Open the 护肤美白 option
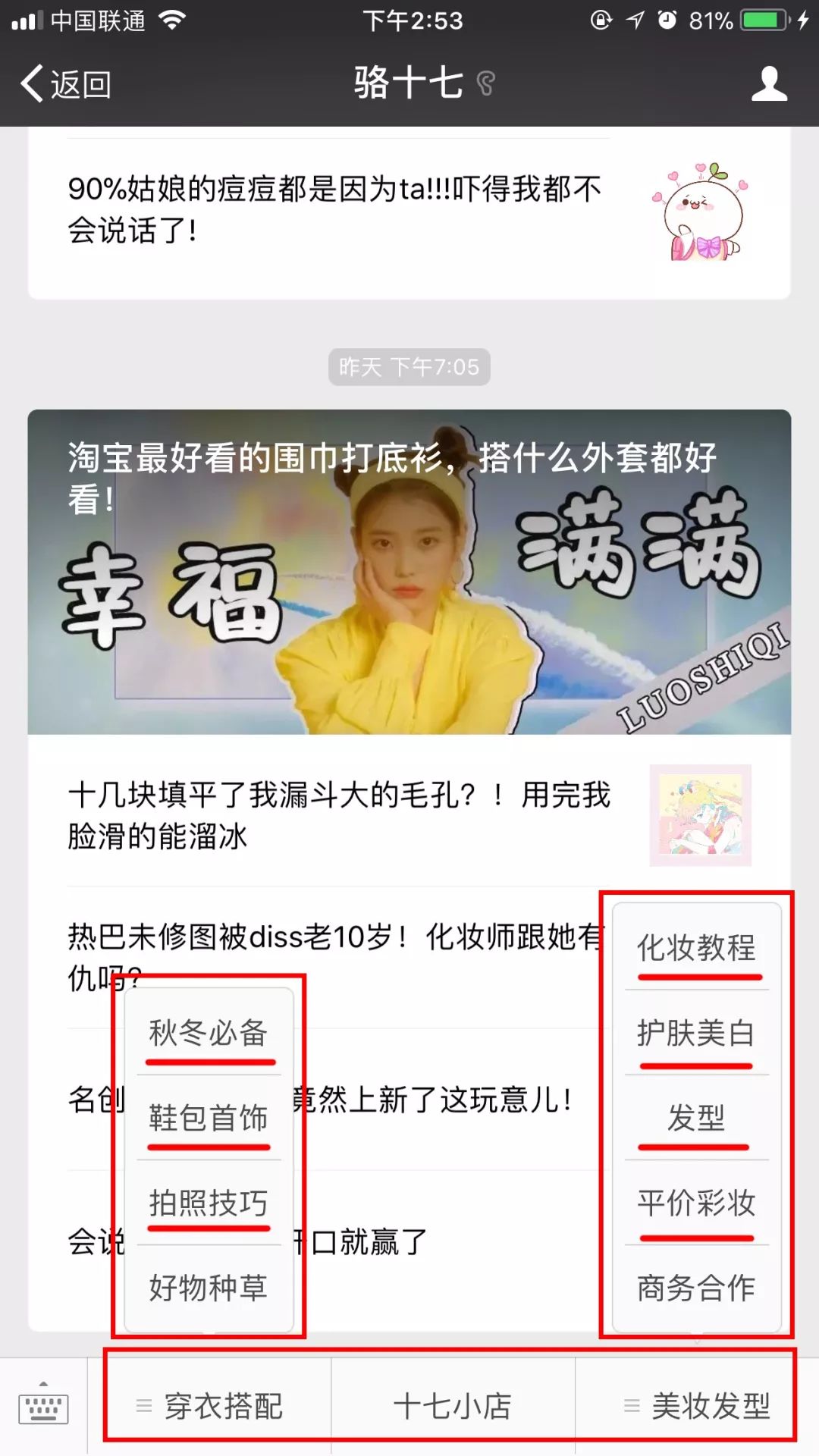The width and height of the screenshot is (819, 1456). pos(696,1033)
